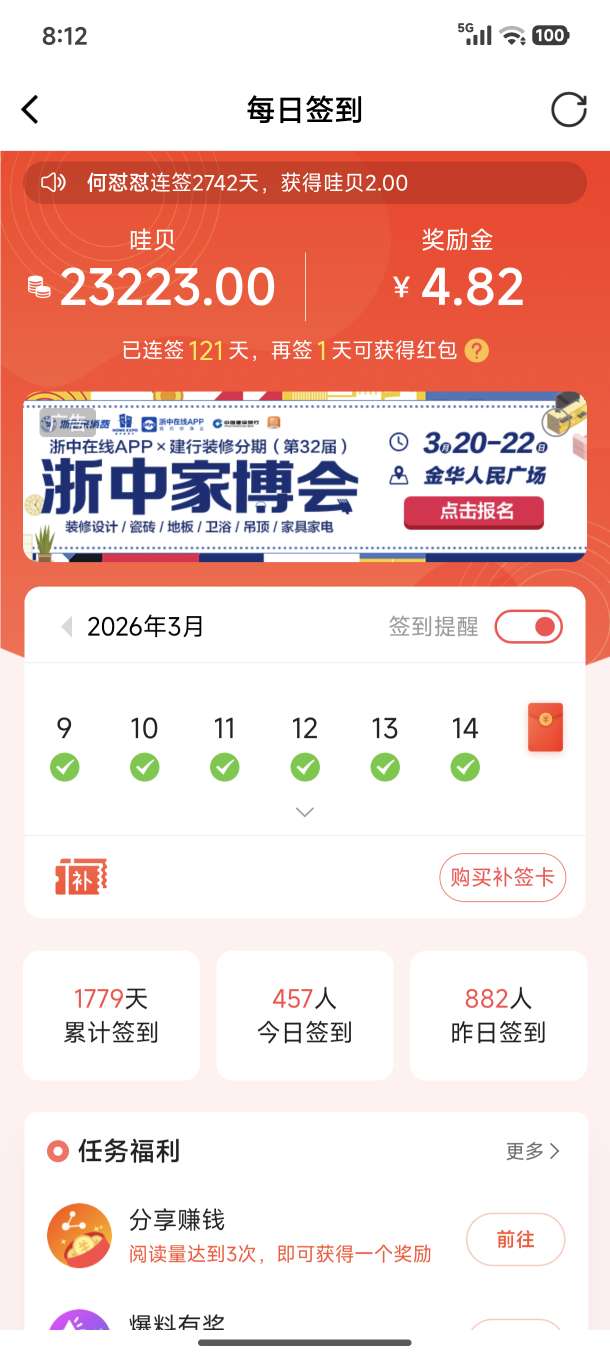Open the red packet help question mark
Screen dimensions: 610x1356
(478, 351)
